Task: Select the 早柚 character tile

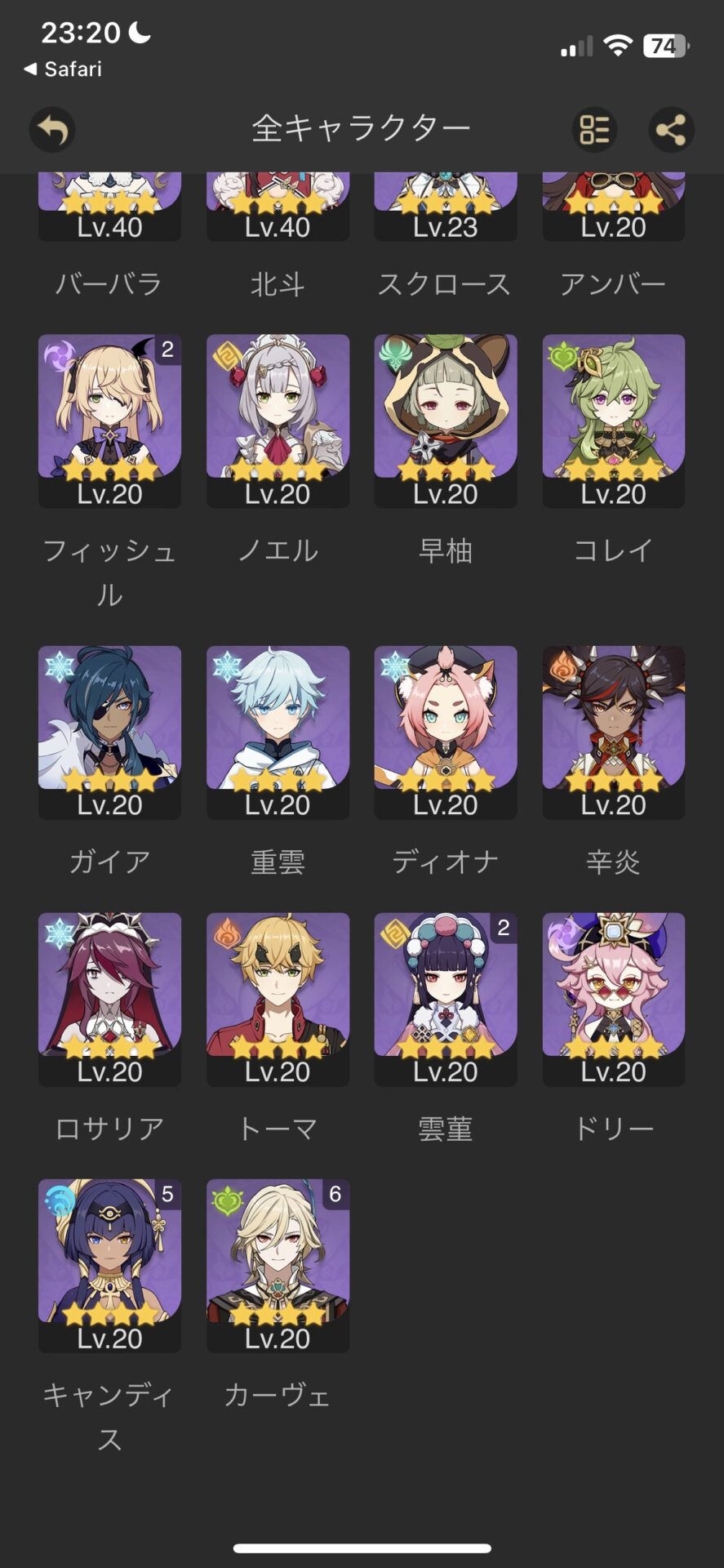Action: [x=446, y=420]
